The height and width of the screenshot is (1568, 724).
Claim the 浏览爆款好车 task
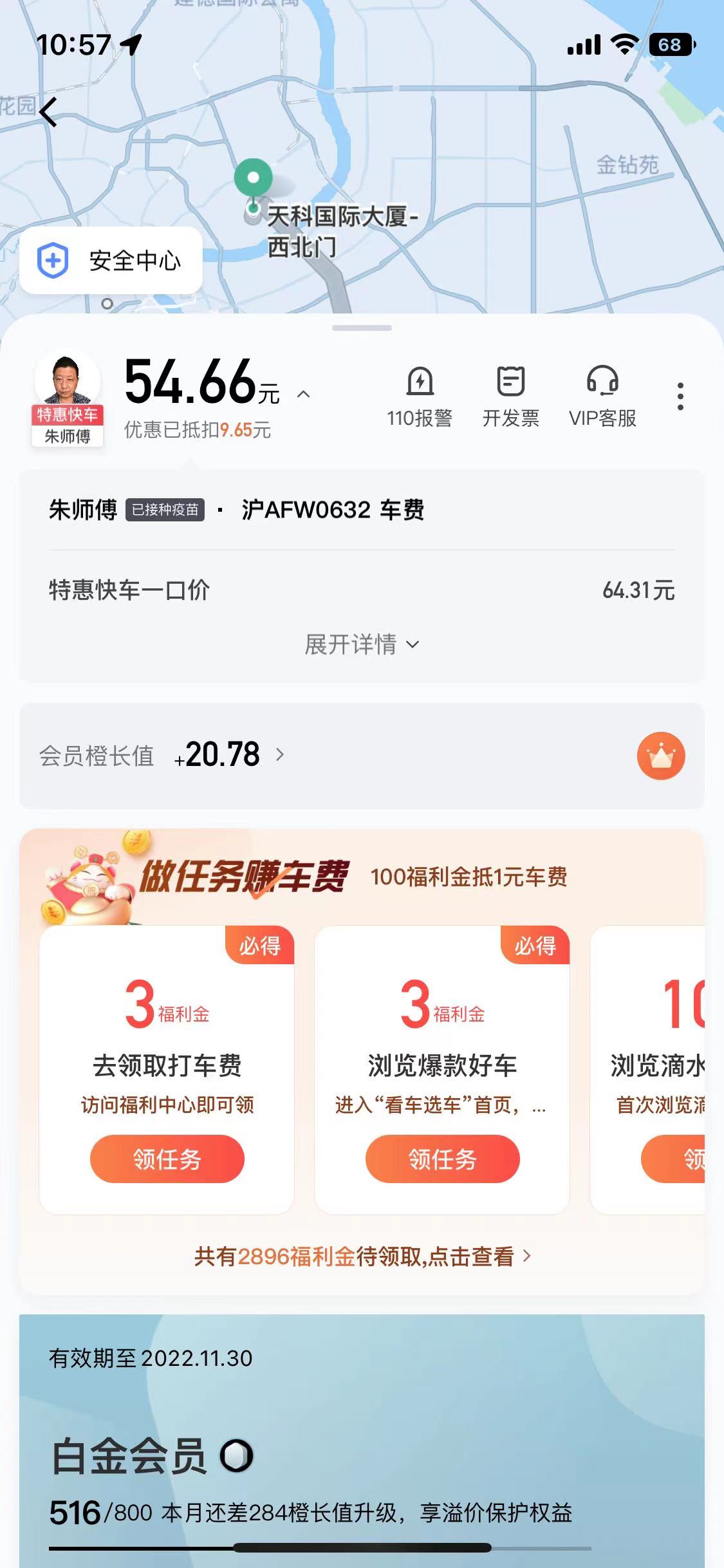[442, 1159]
